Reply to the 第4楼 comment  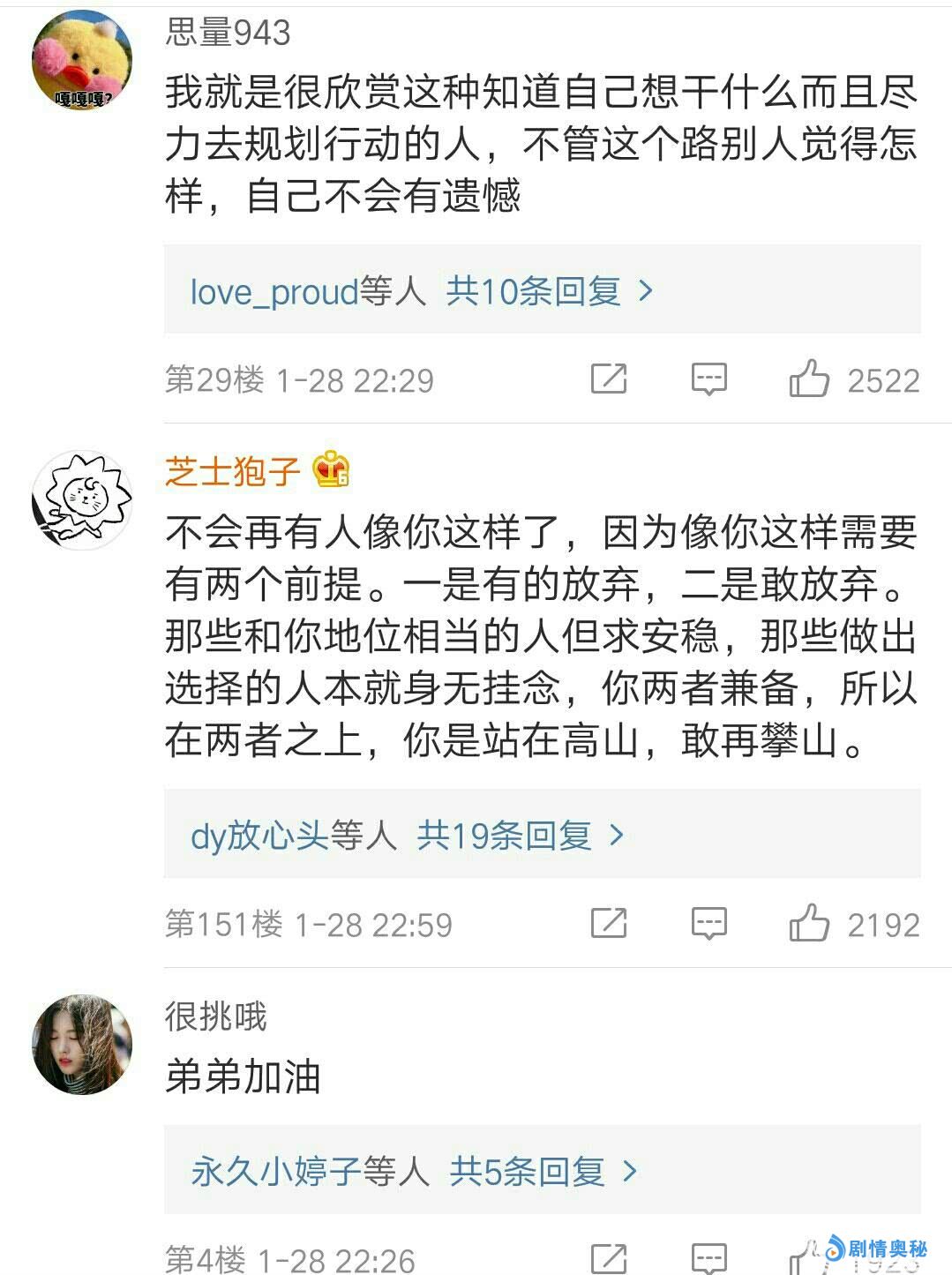[x=708, y=1257]
